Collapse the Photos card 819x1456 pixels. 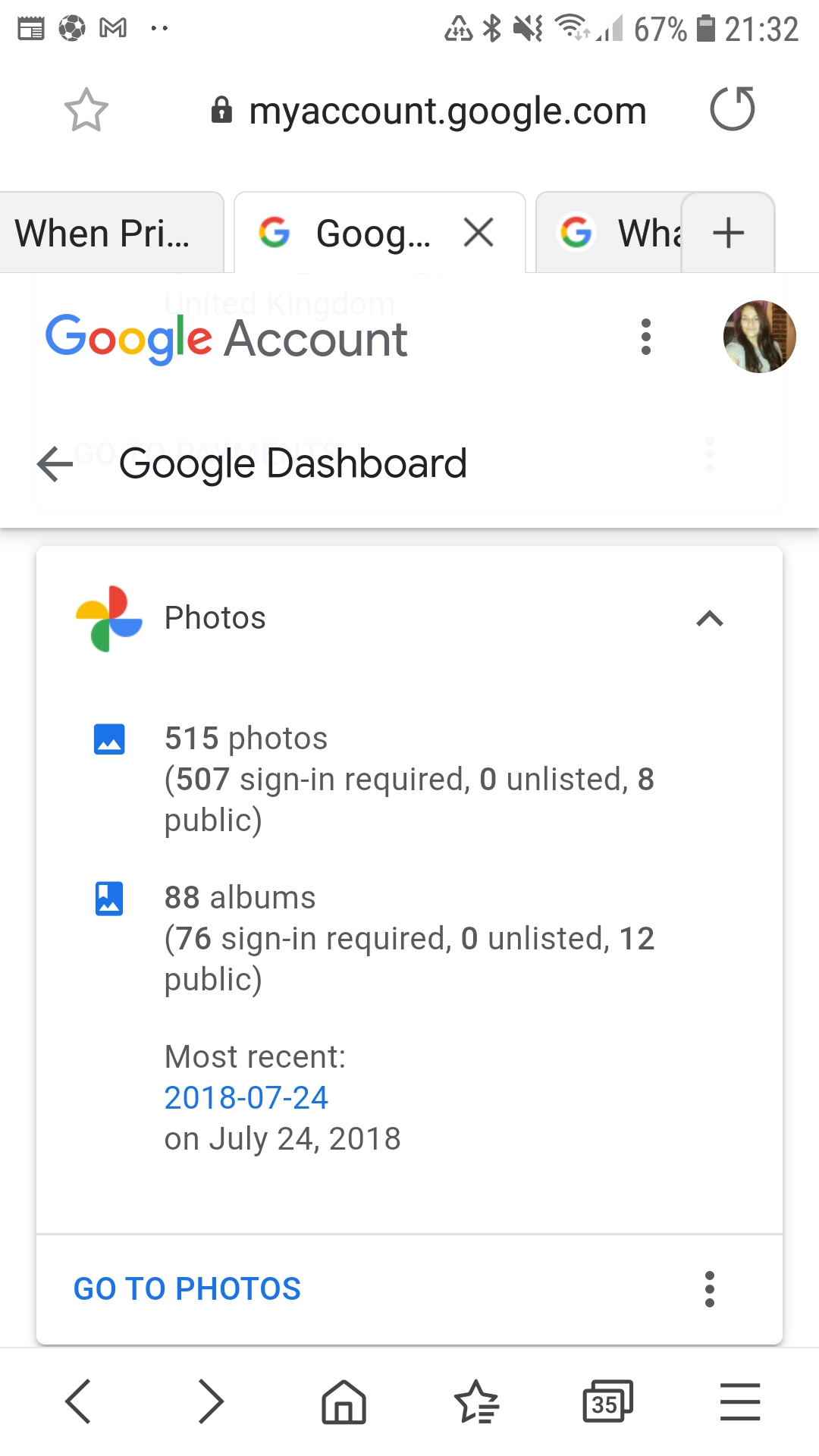709,619
